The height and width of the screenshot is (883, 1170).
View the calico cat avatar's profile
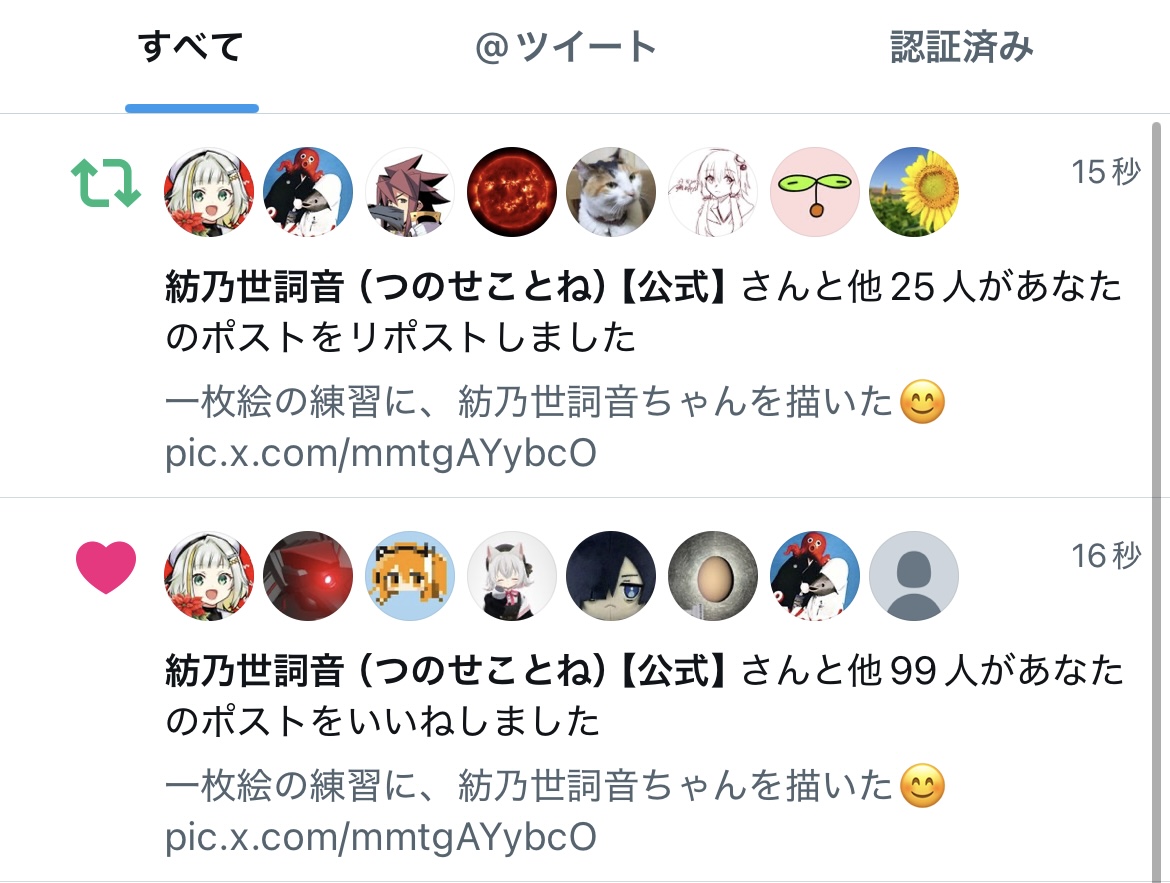click(612, 192)
